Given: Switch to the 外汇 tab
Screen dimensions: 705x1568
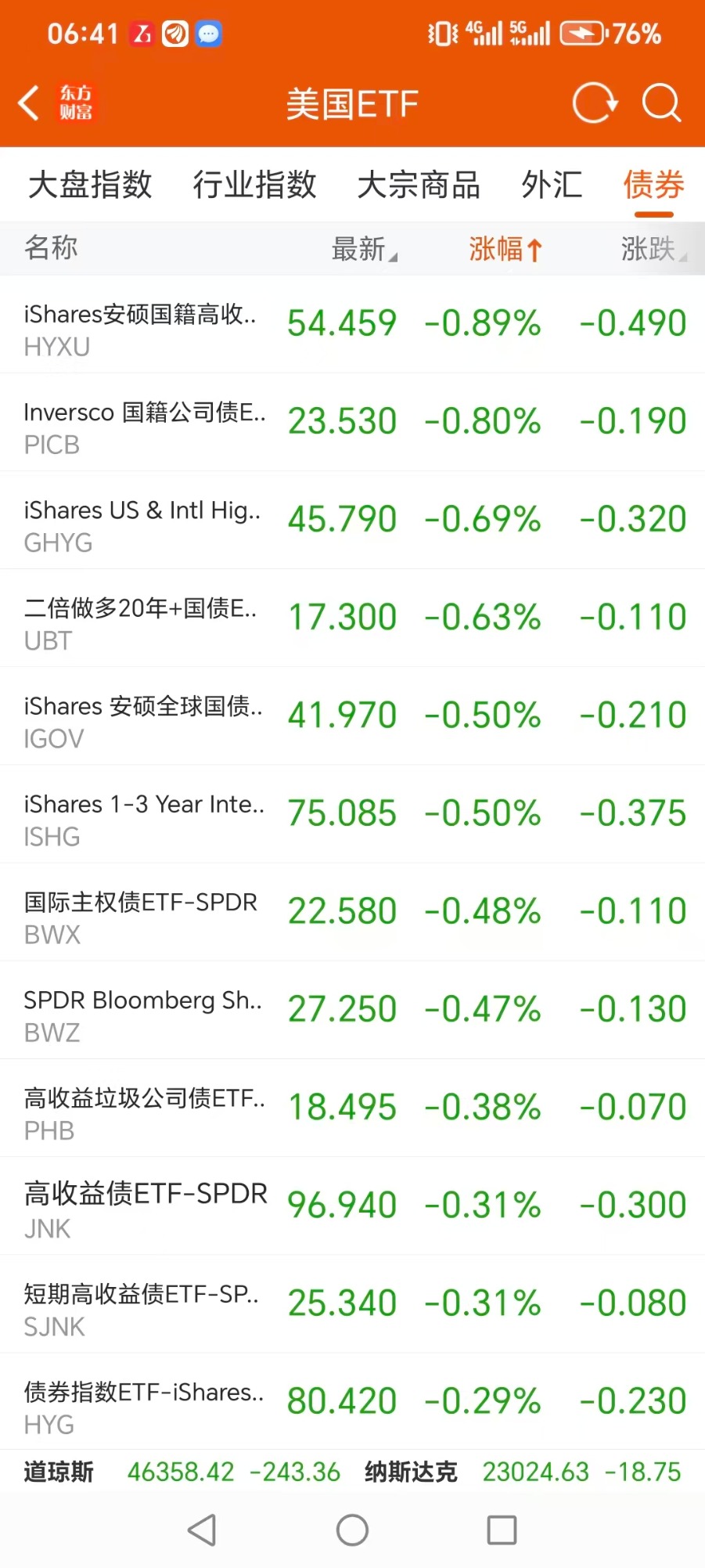Looking at the screenshot, I should (x=552, y=186).
